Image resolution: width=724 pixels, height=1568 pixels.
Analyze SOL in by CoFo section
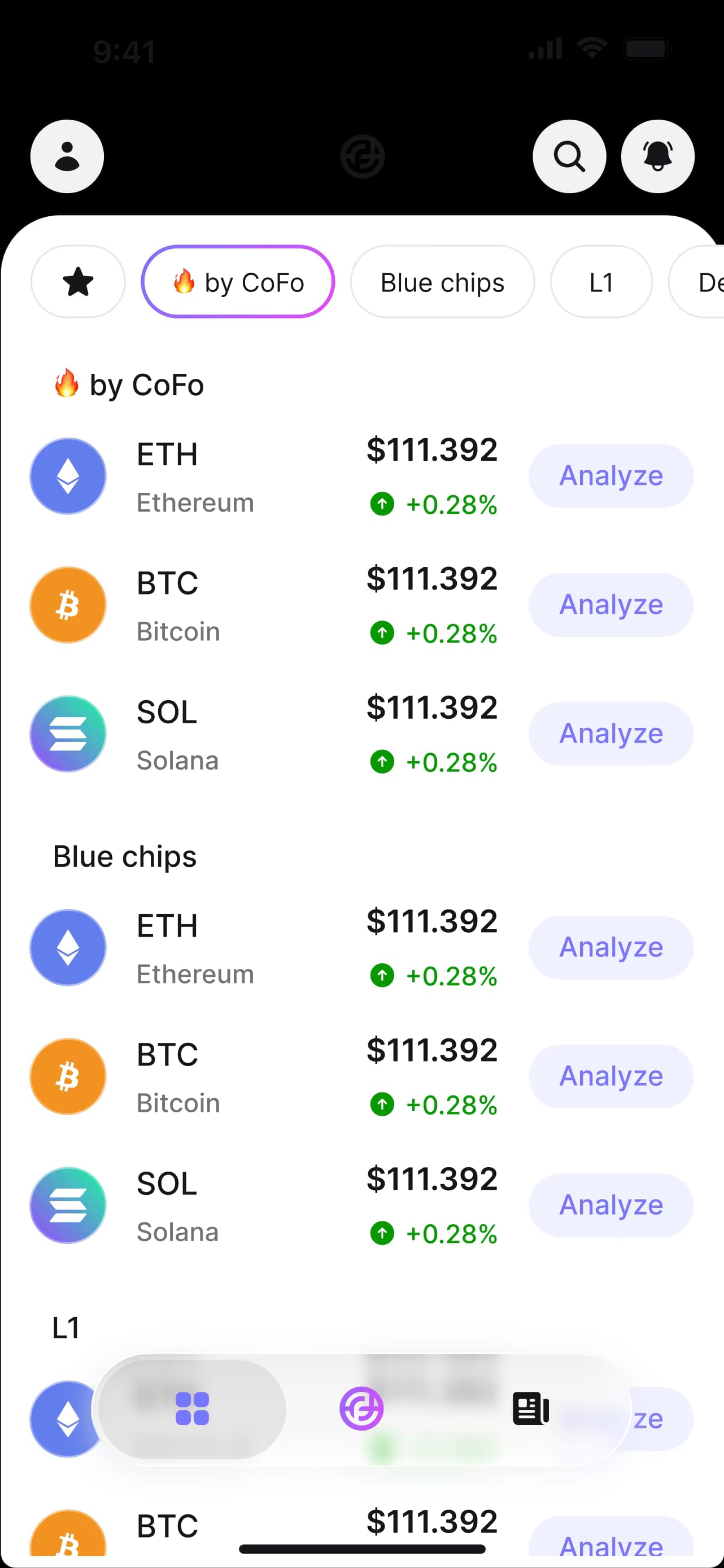tap(610, 733)
